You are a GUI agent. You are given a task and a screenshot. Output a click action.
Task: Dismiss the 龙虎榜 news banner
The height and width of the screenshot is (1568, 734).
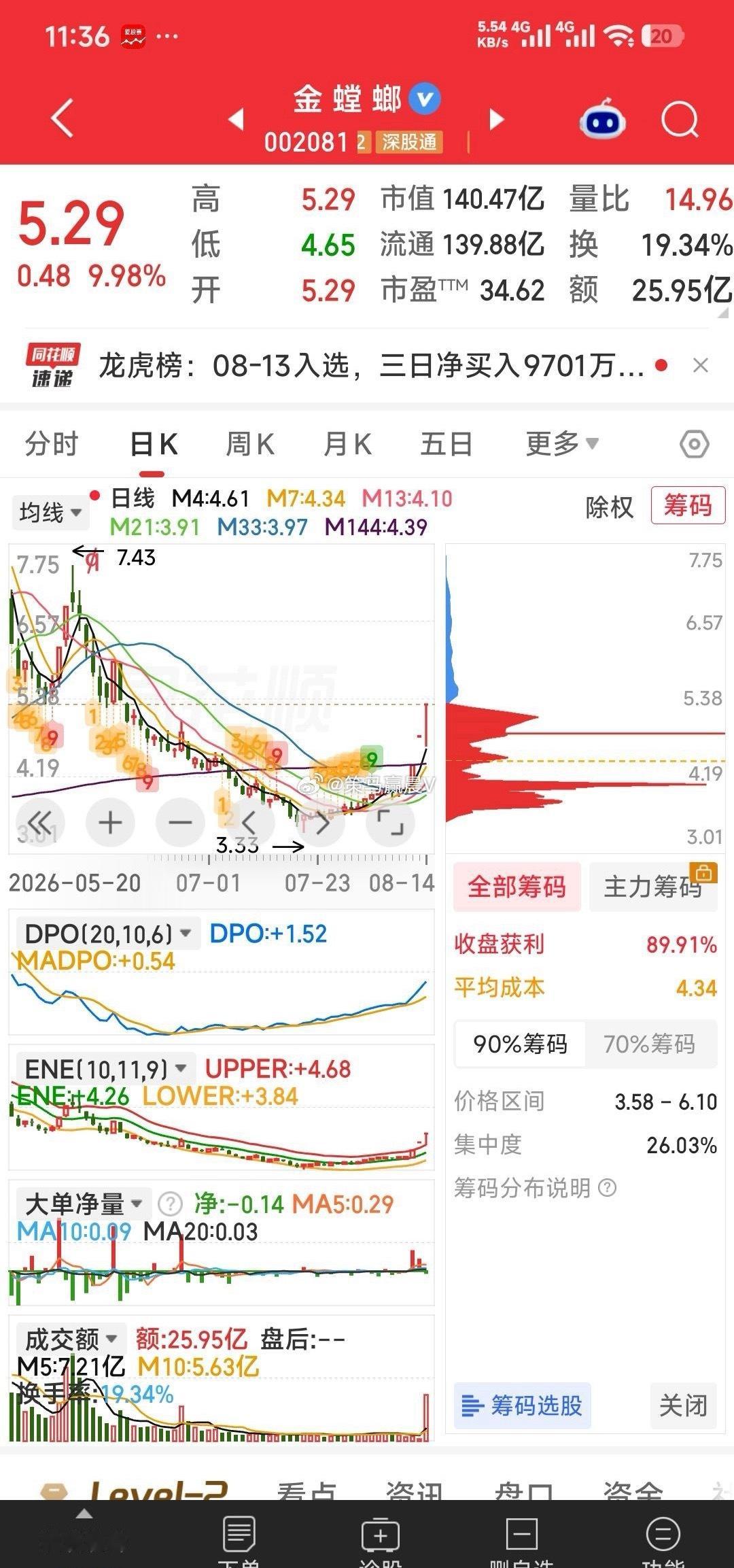tap(700, 366)
